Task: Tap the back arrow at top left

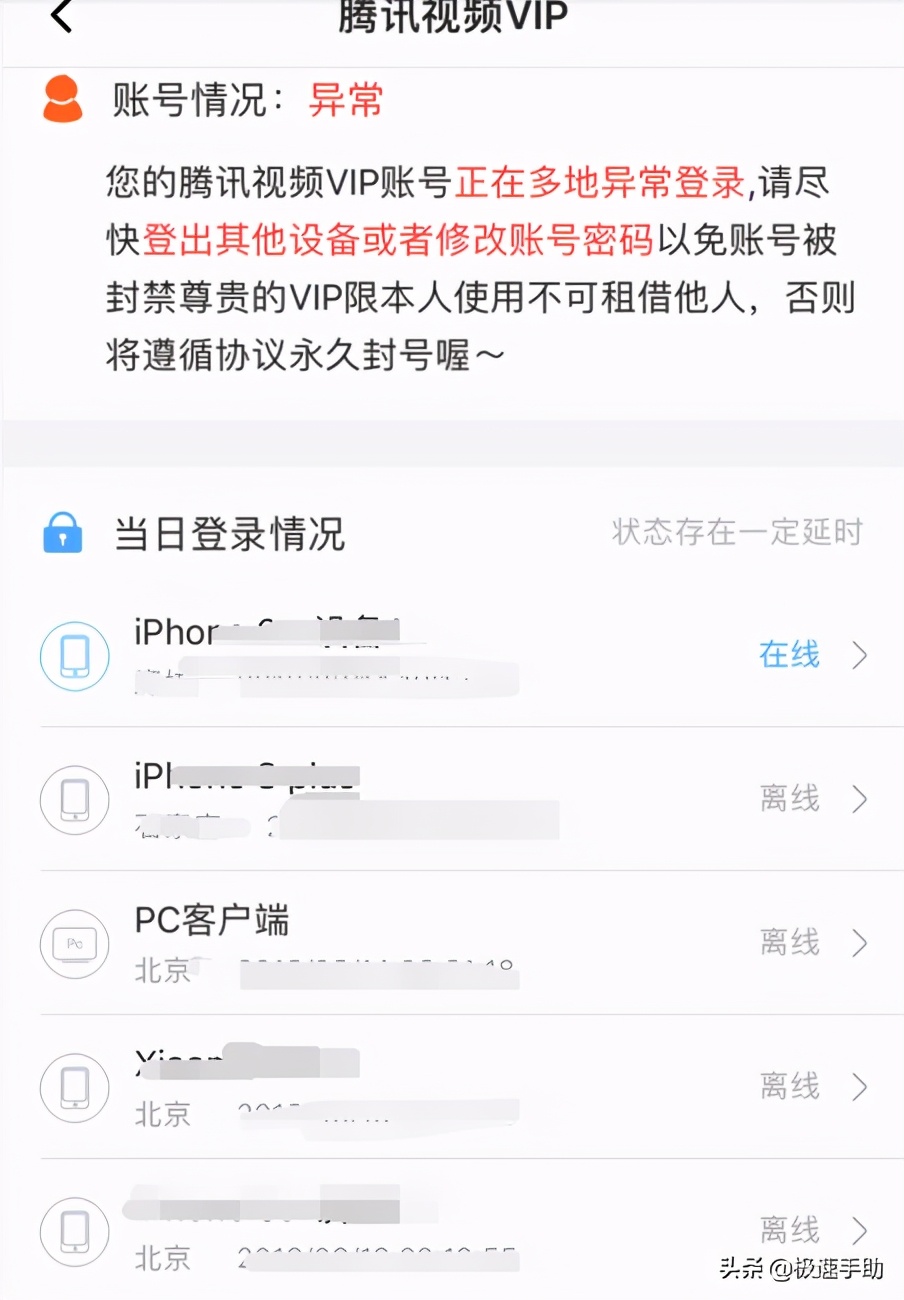Action: pos(60,18)
